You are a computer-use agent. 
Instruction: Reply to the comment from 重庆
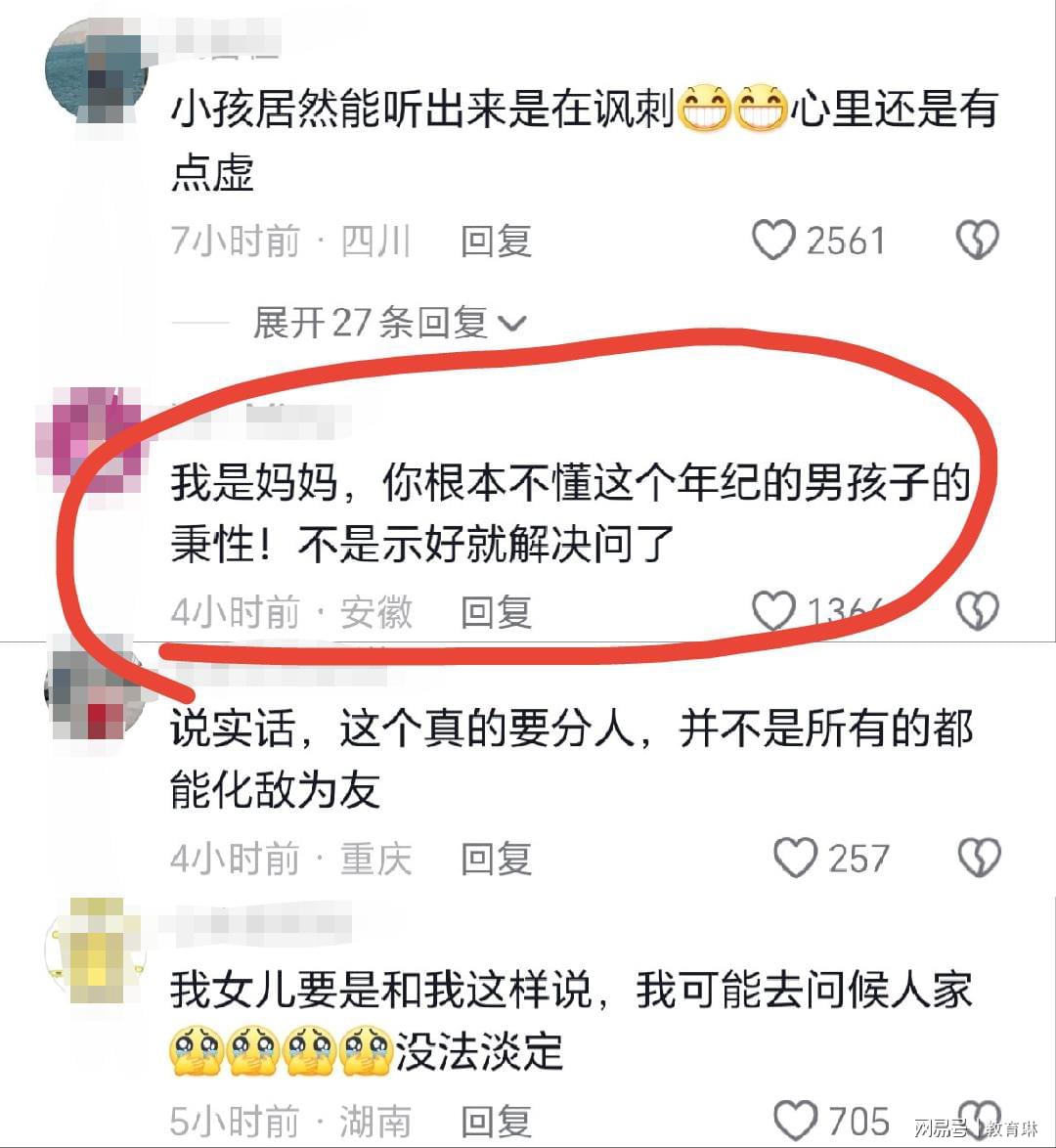click(x=496, y=859)
